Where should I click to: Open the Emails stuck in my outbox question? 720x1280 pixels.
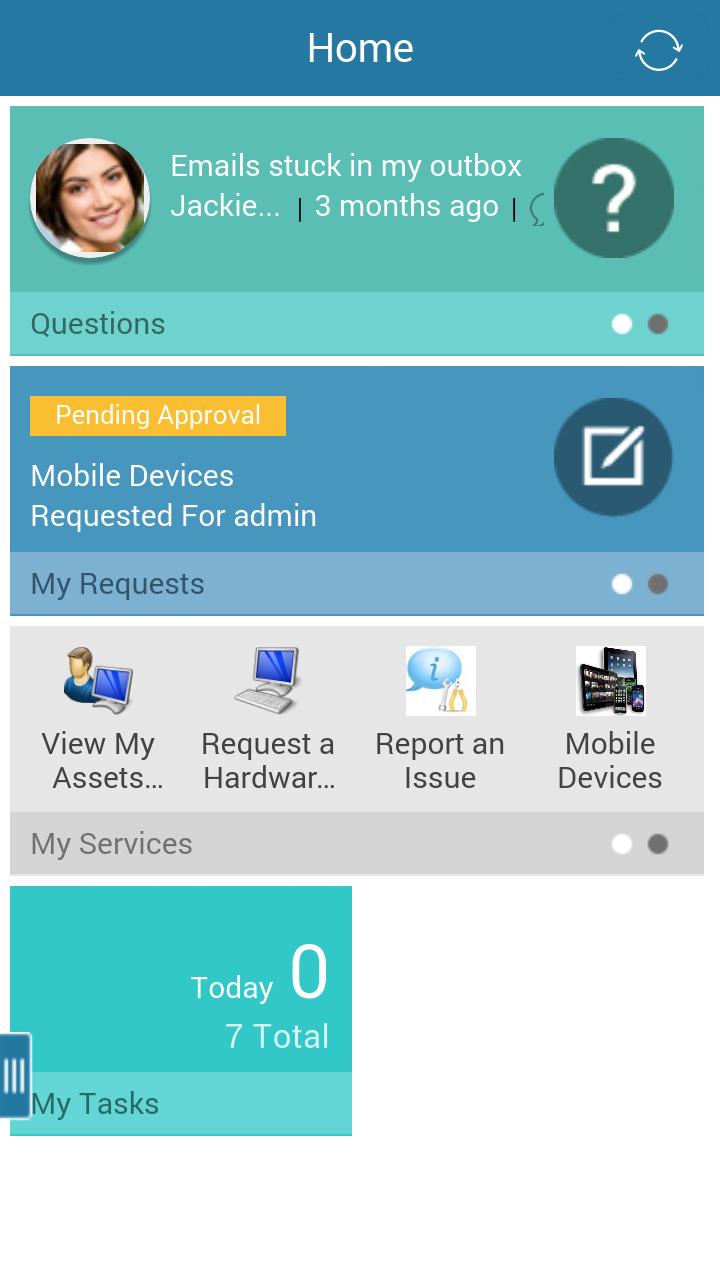tap(346, 166)
